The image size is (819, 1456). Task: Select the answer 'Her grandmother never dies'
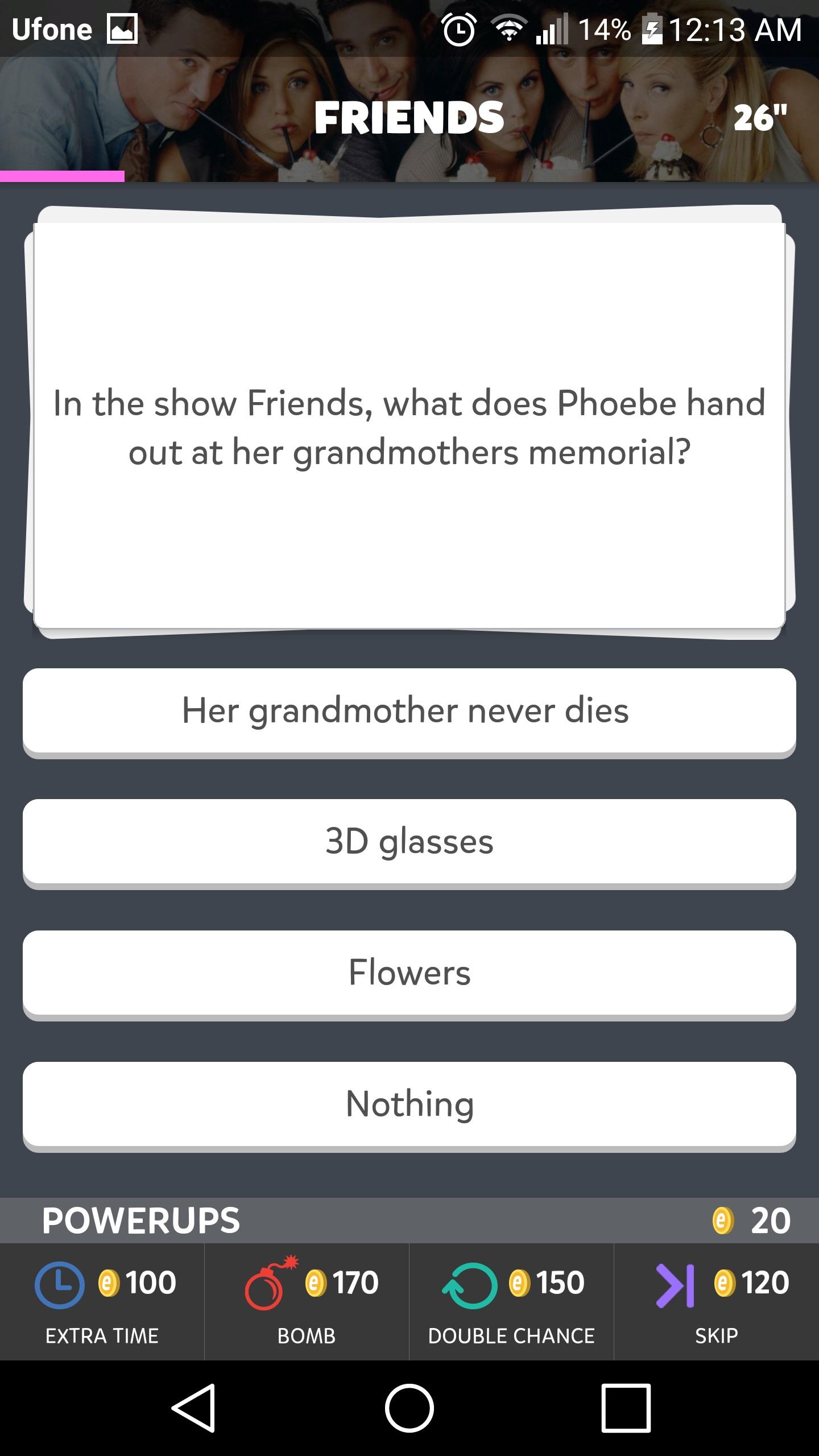point(409,711)
